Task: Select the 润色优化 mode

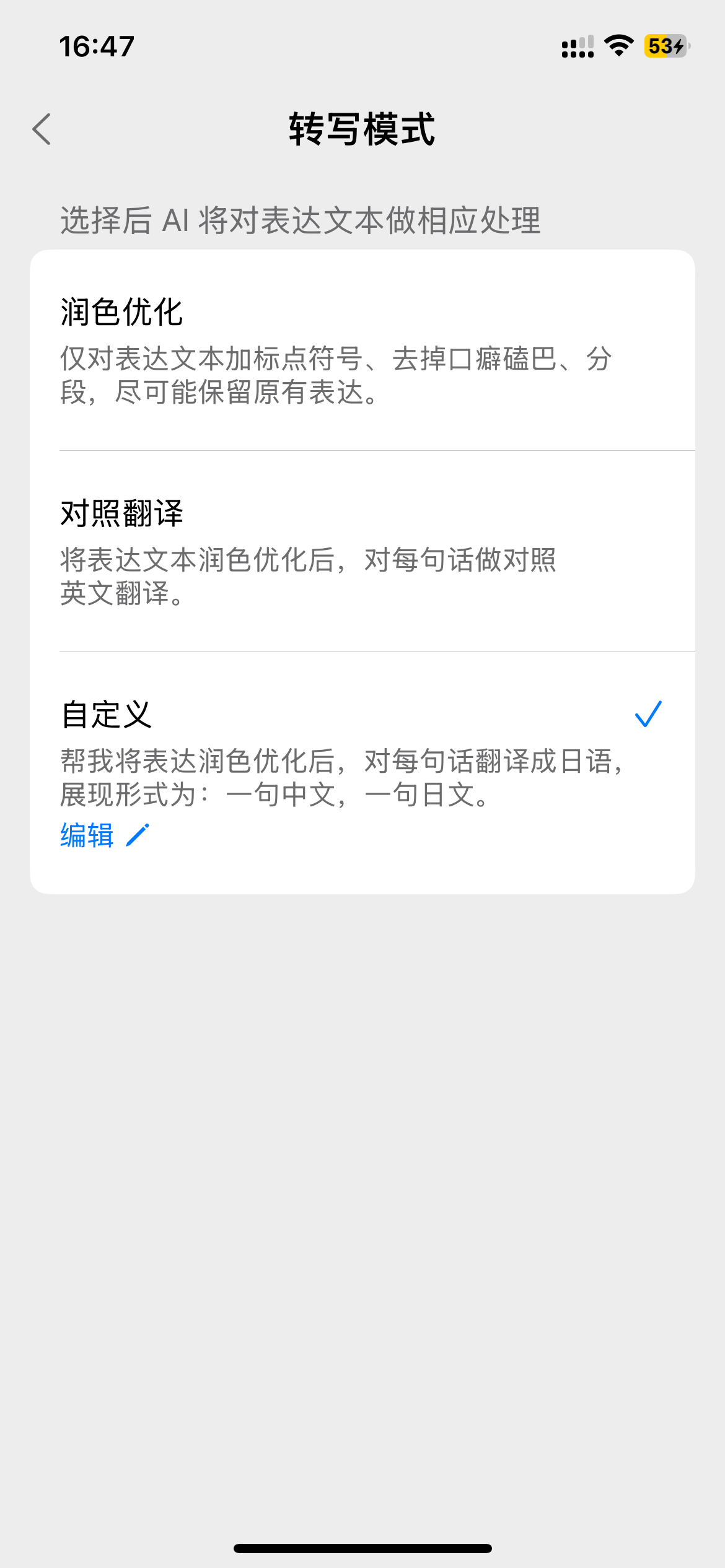Action: click(362, 351)
